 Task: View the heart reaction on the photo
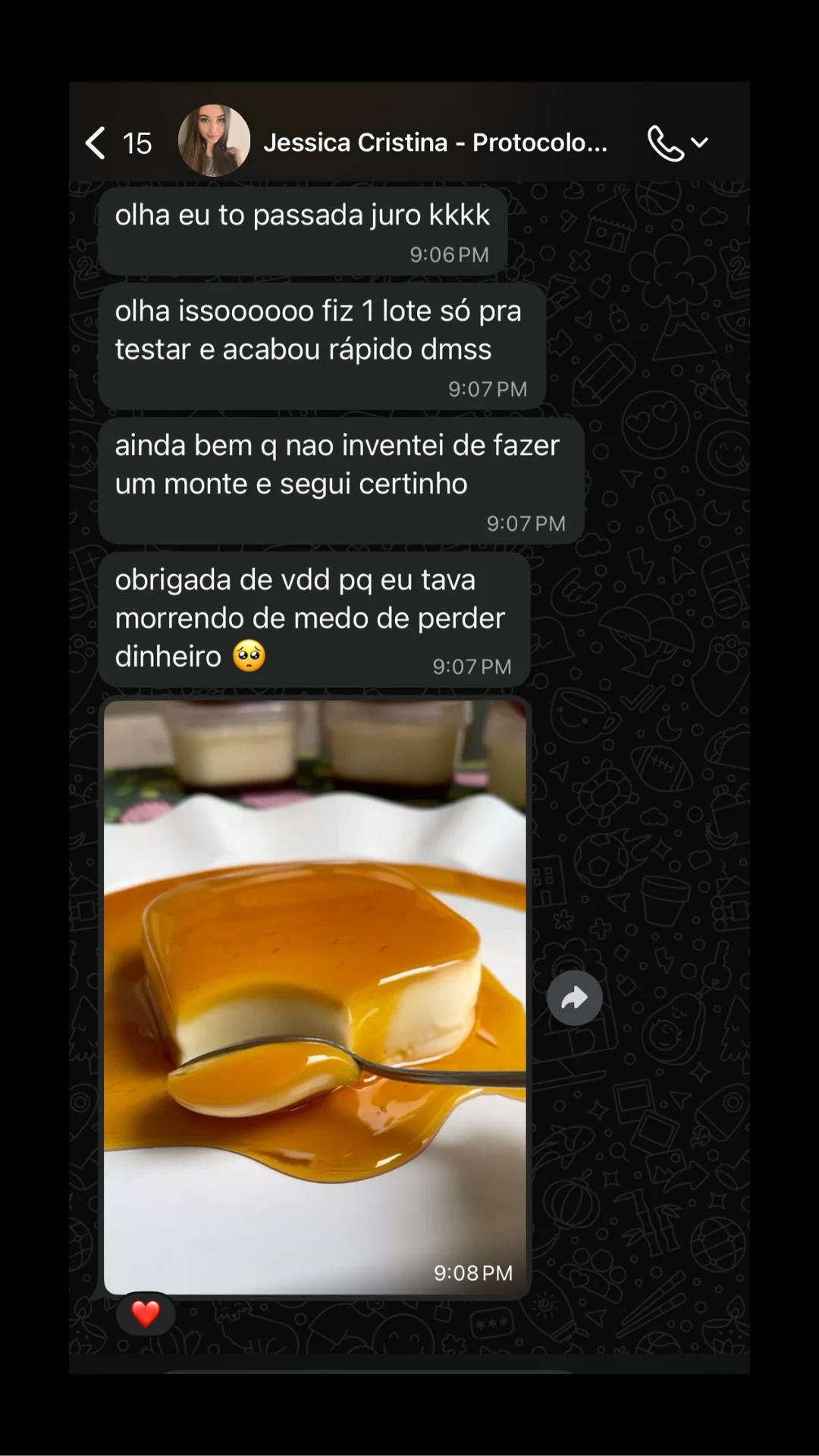click(x=145, y=1313)
